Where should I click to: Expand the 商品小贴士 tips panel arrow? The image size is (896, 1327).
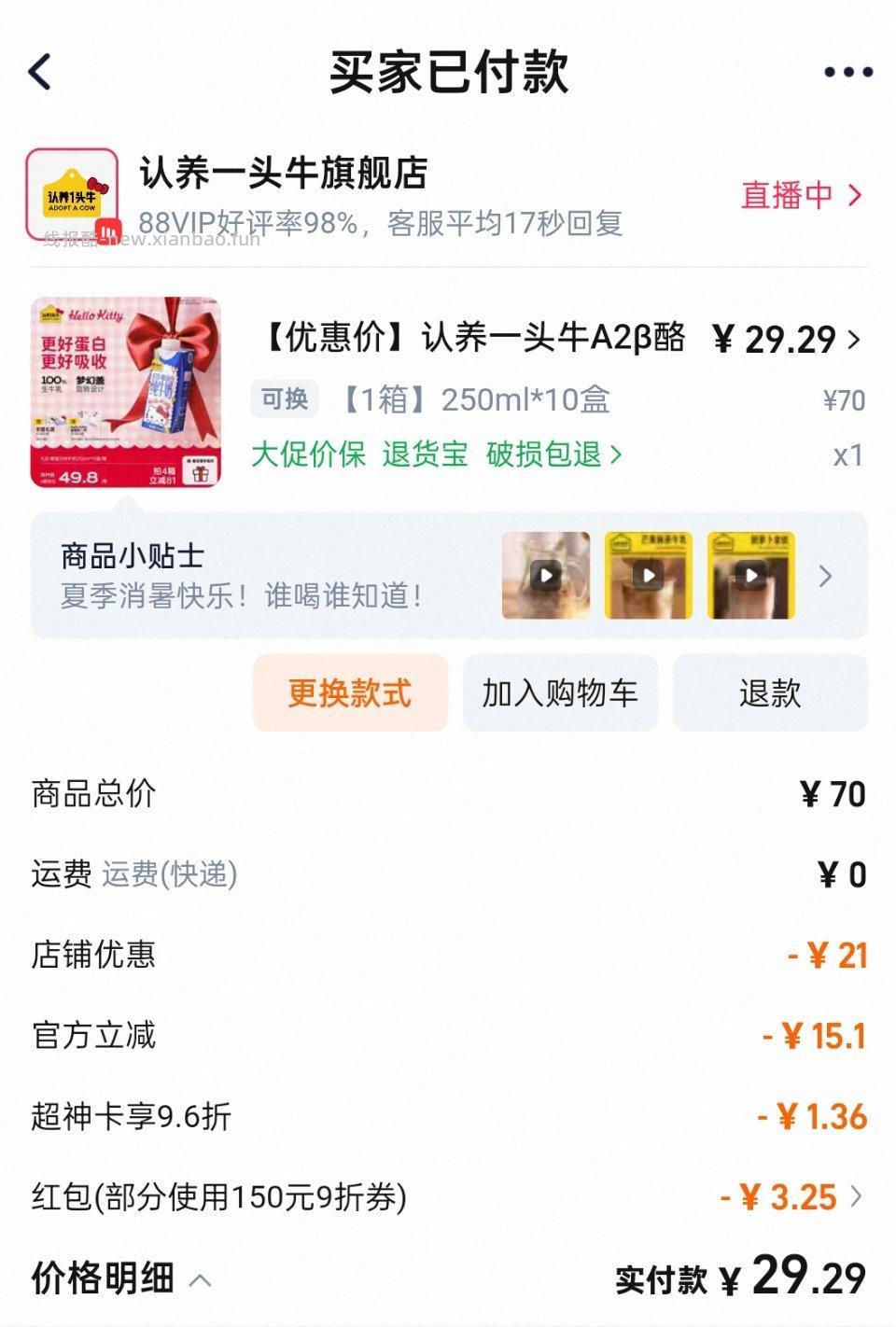tap(825, 576)
